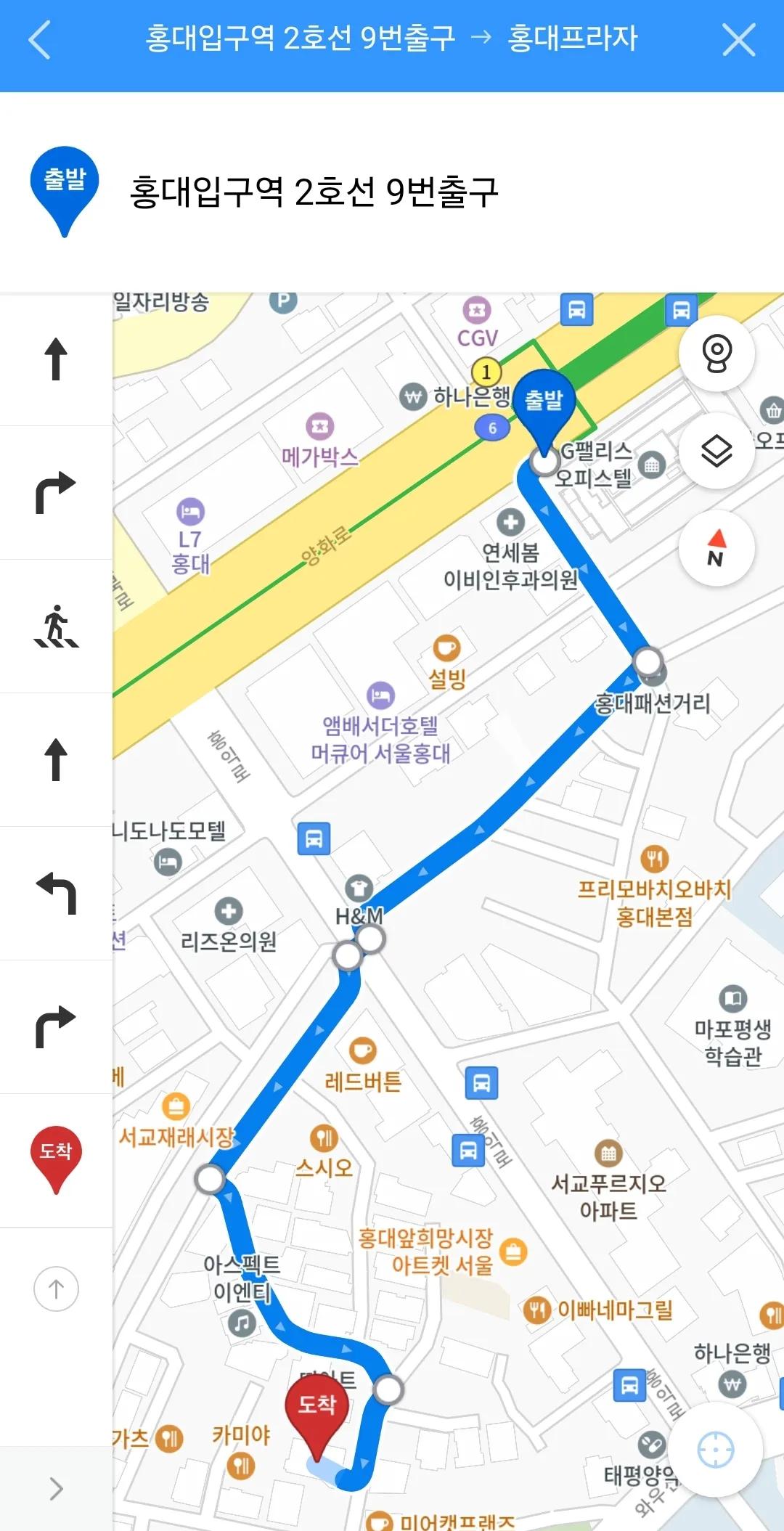Tap the 도착 pin on the map
The image size is (784, 1531).
tap(317, 1410)
